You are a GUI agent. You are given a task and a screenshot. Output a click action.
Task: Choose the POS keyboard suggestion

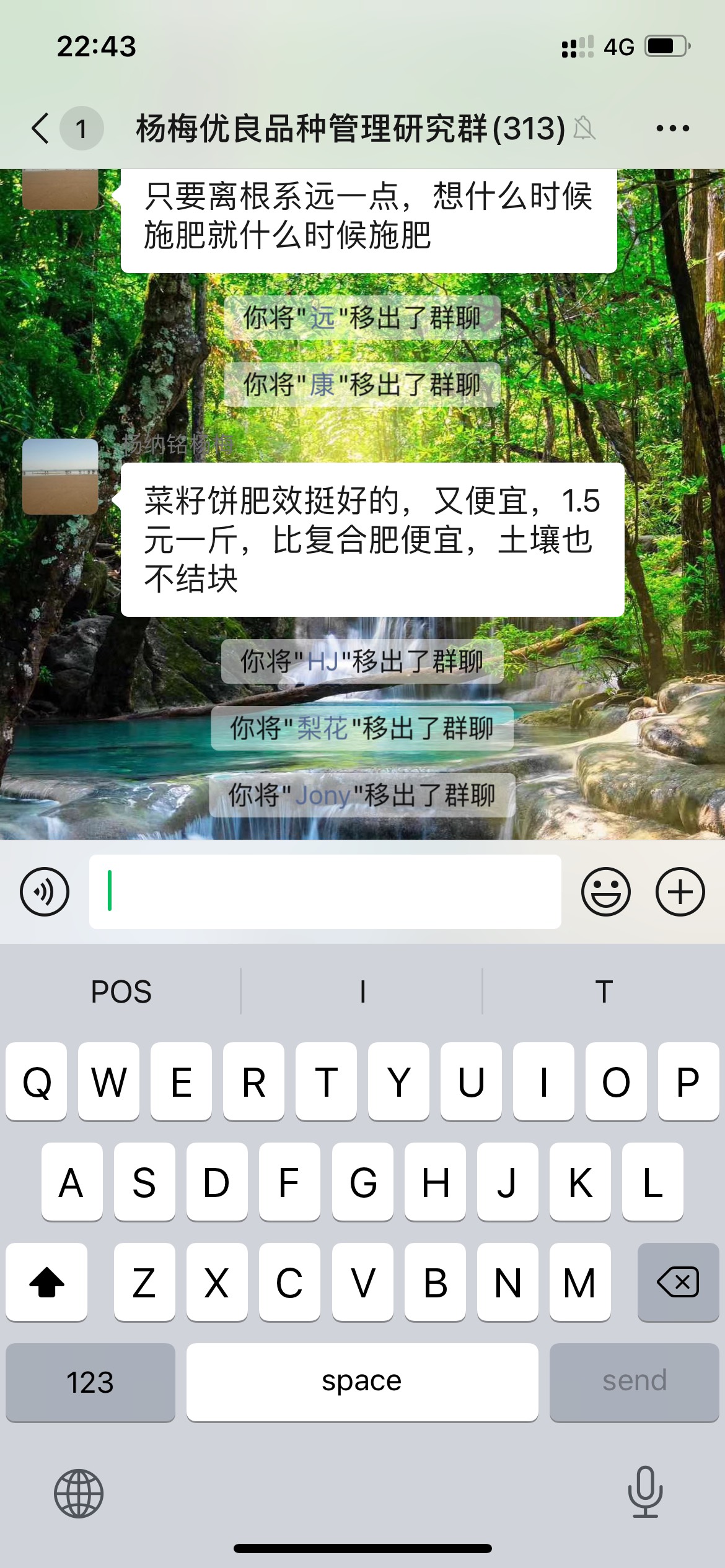pos(121,991)
